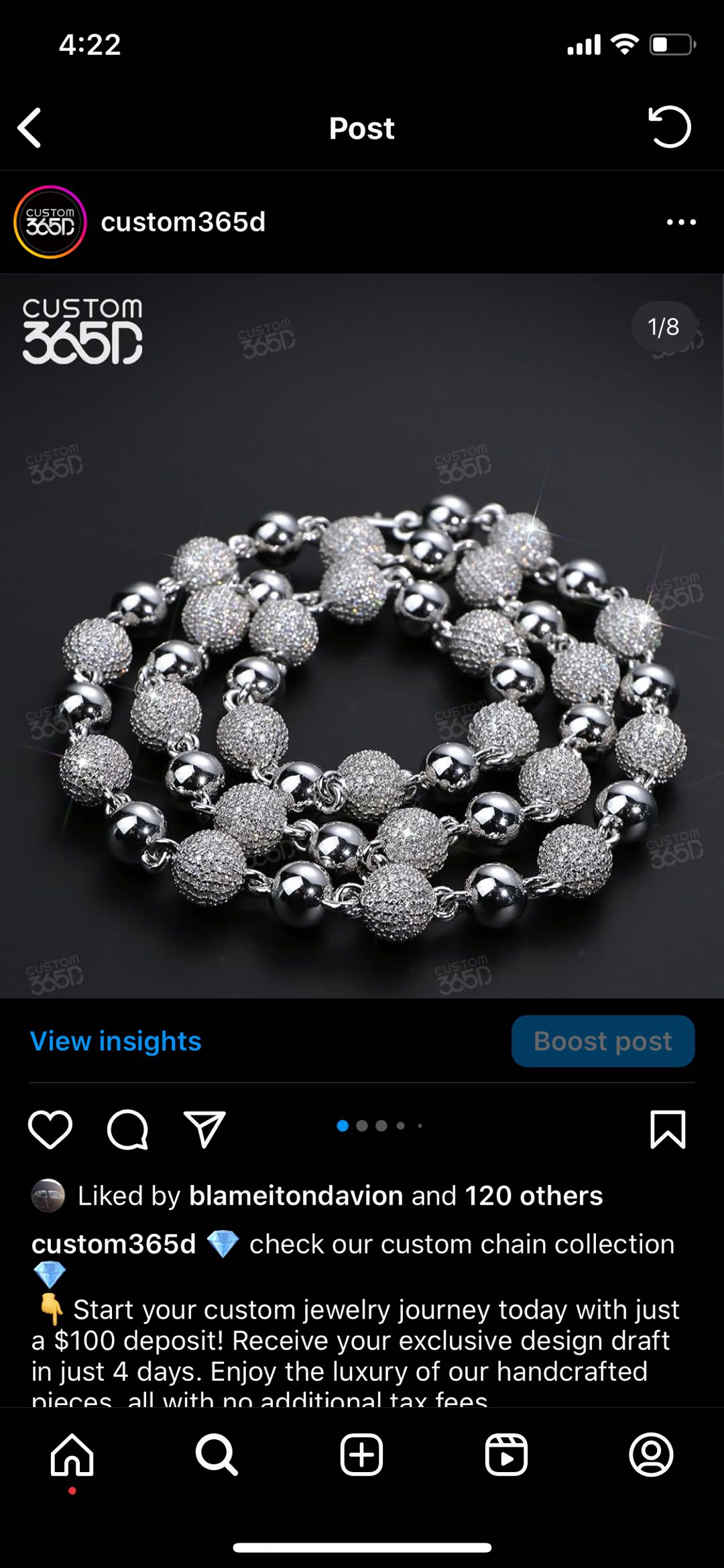Tap the Boost post button
724x1568 pixels.
[x=603, y=1041]
